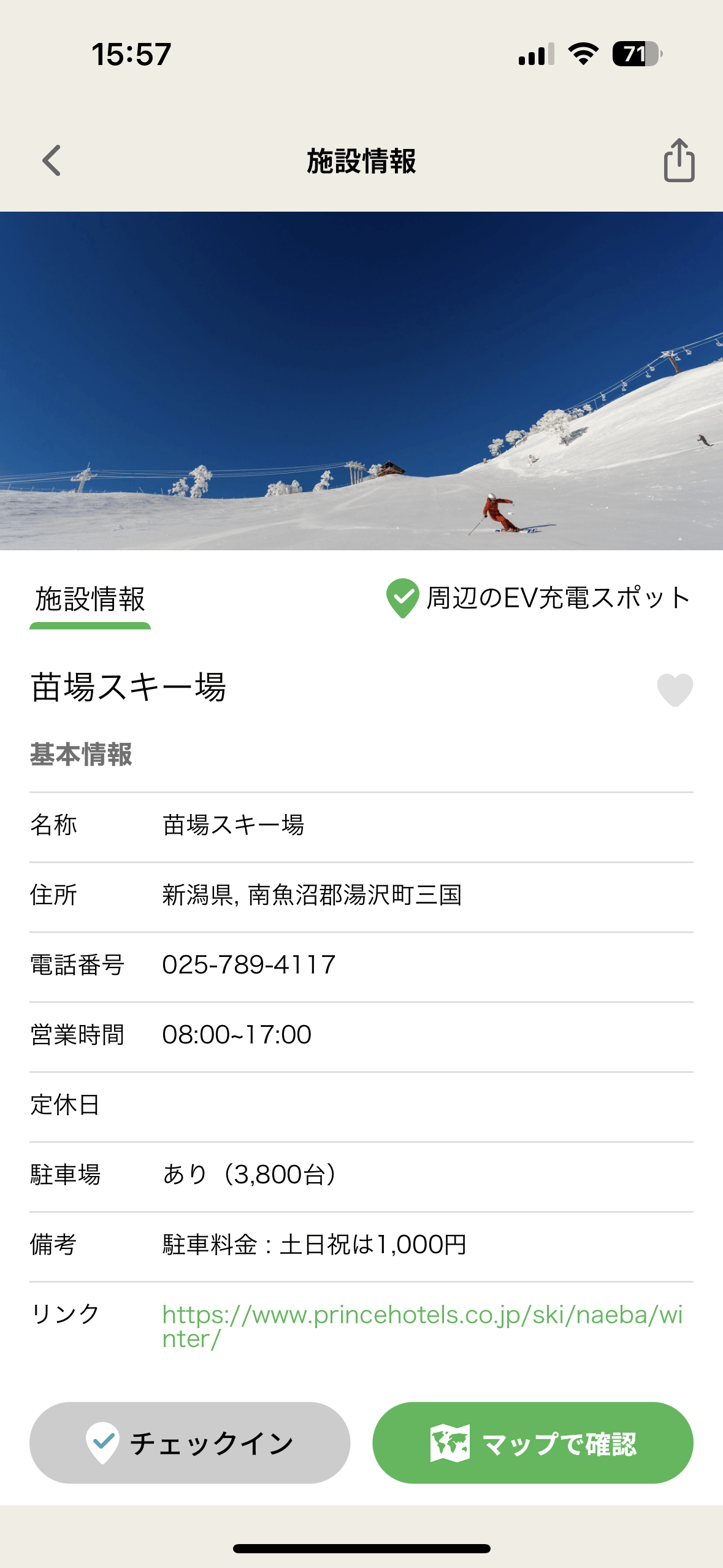Go back using the top-left arrow
723x1568 pixels.
coord(52,161)
